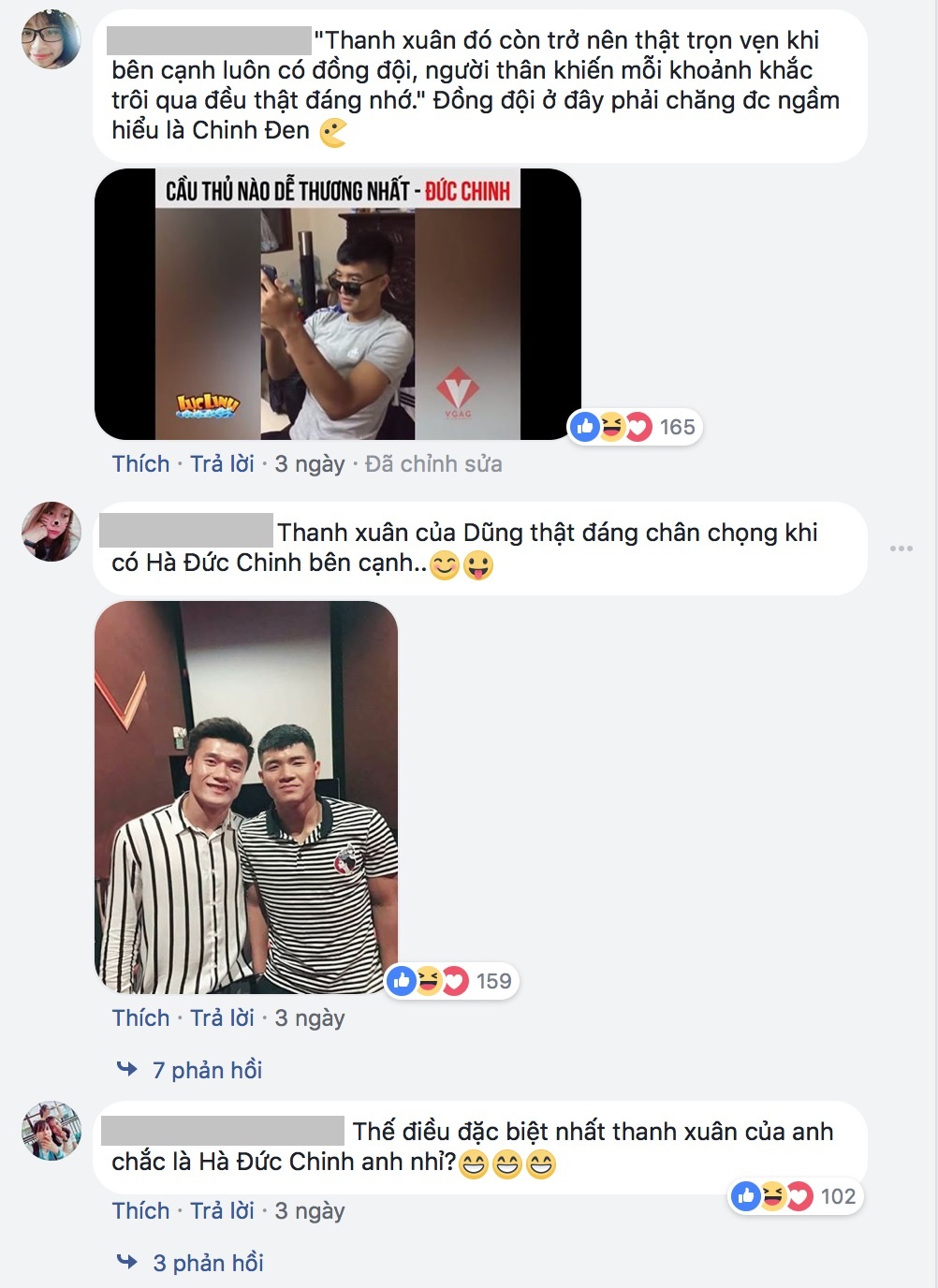Like the comment mentioning "Chinh Đen"
This screenshot has height=1288, width=938.
tap(140, 464)
